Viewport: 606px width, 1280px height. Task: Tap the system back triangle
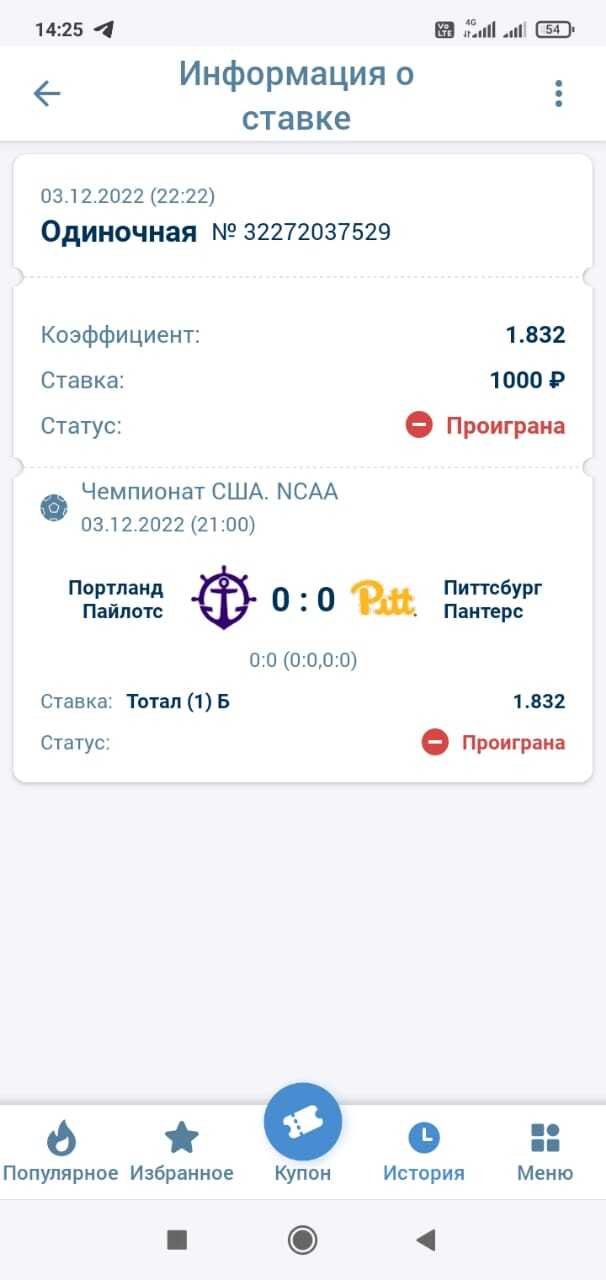pos(426,1241)
